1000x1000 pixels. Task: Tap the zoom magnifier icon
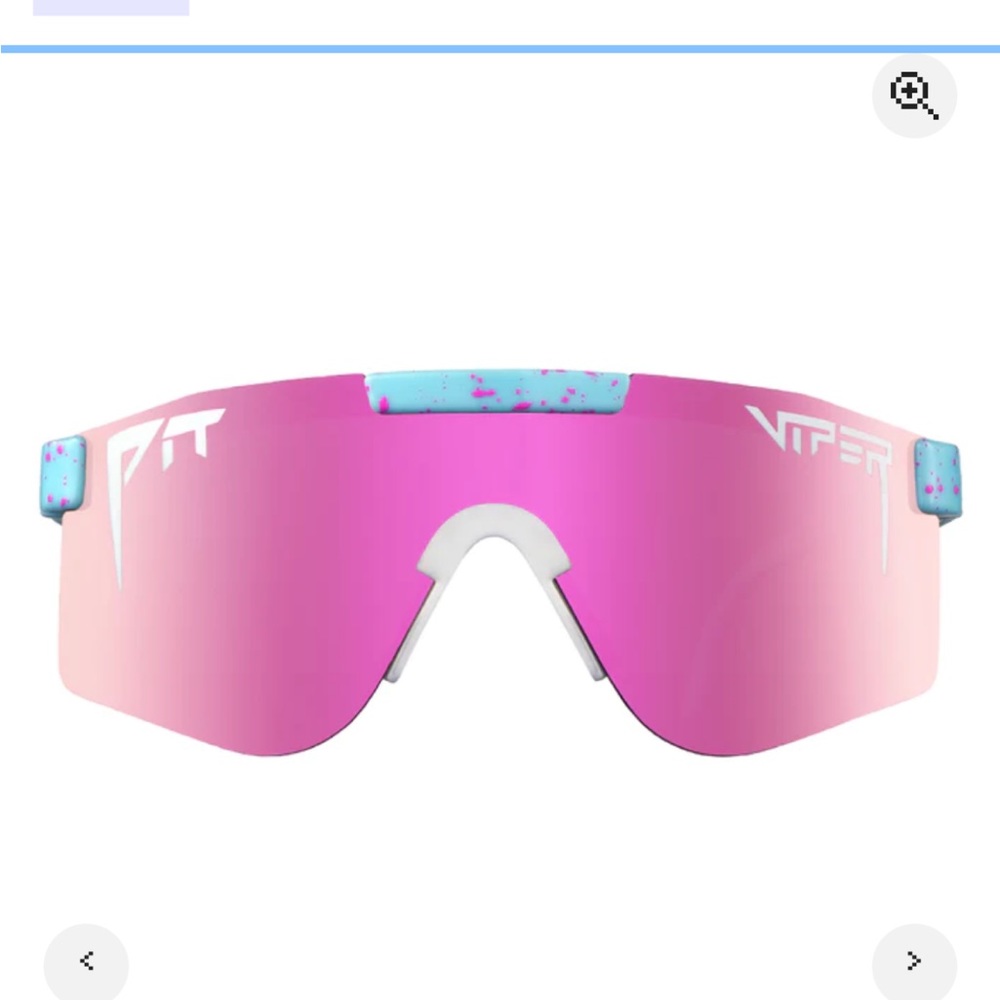[914, 96]
